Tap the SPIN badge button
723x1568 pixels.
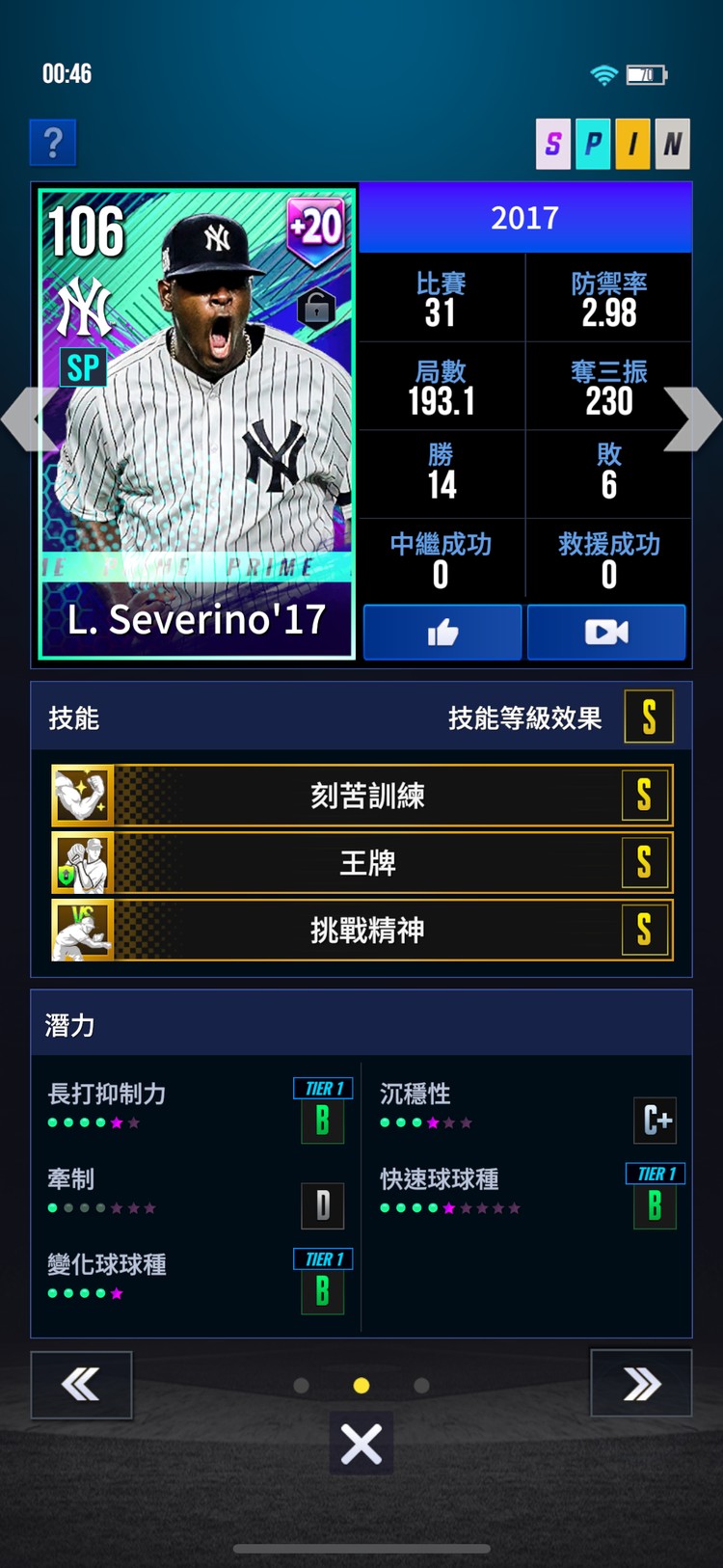click(612, 144)
